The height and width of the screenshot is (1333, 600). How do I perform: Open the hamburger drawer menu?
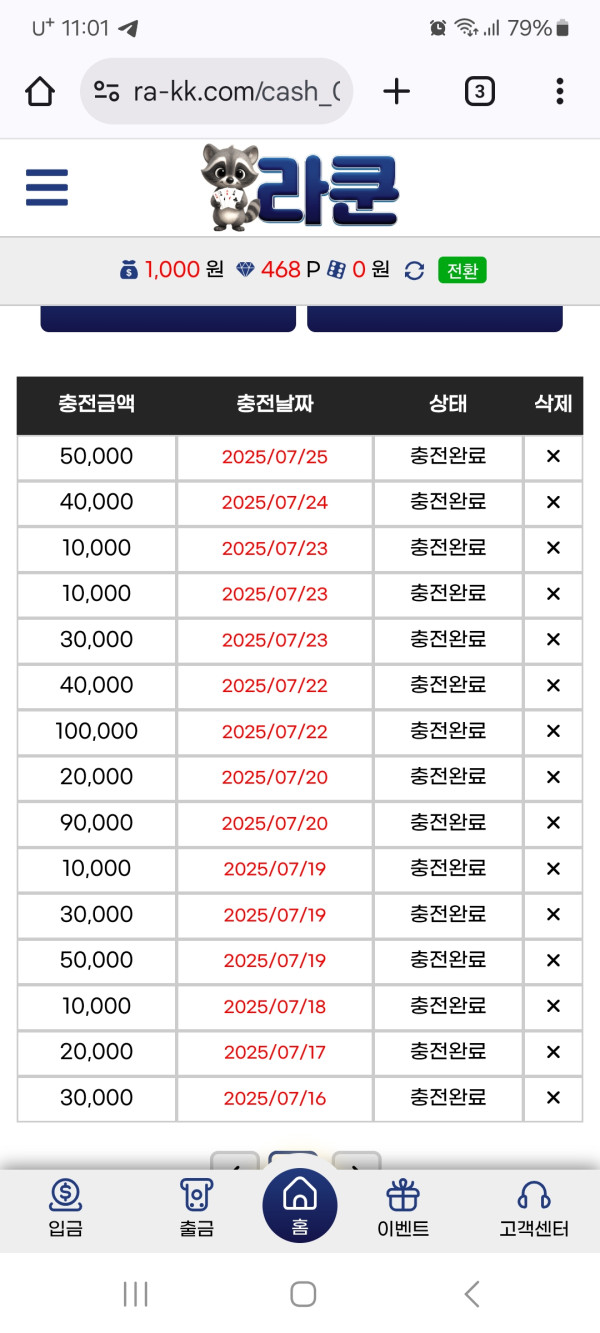(46, 187)
